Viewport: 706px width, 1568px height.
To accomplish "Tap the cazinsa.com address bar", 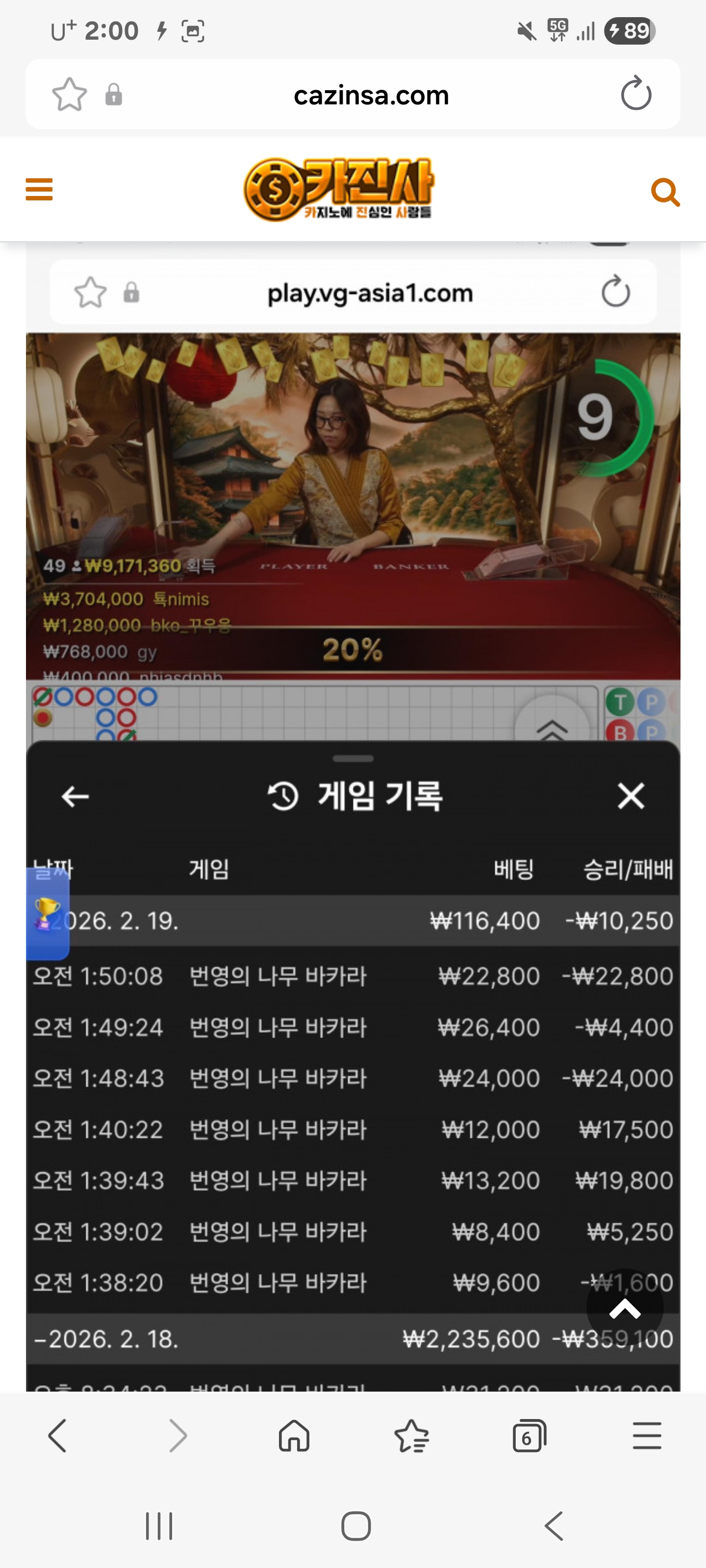I will click(370, 95).
